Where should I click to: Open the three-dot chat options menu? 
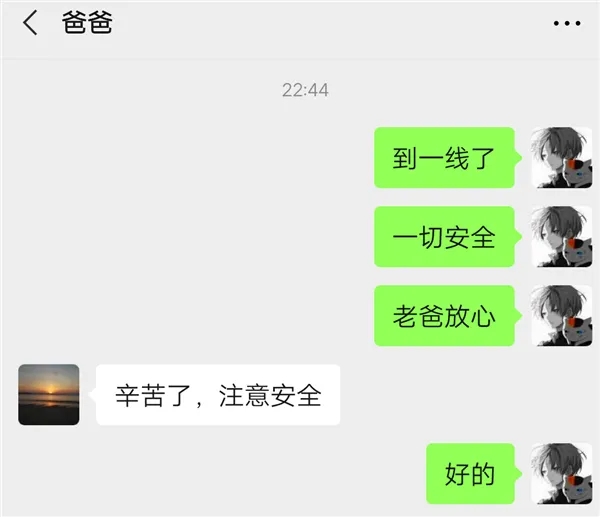pos(566,23)
